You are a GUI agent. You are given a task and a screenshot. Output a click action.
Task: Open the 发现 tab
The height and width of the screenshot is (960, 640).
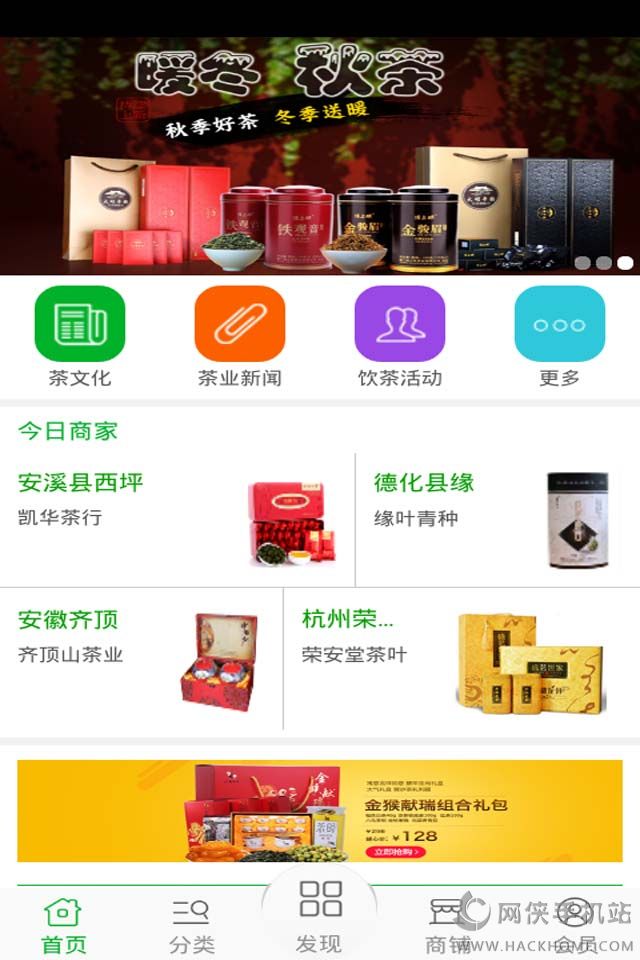[320, 915]
